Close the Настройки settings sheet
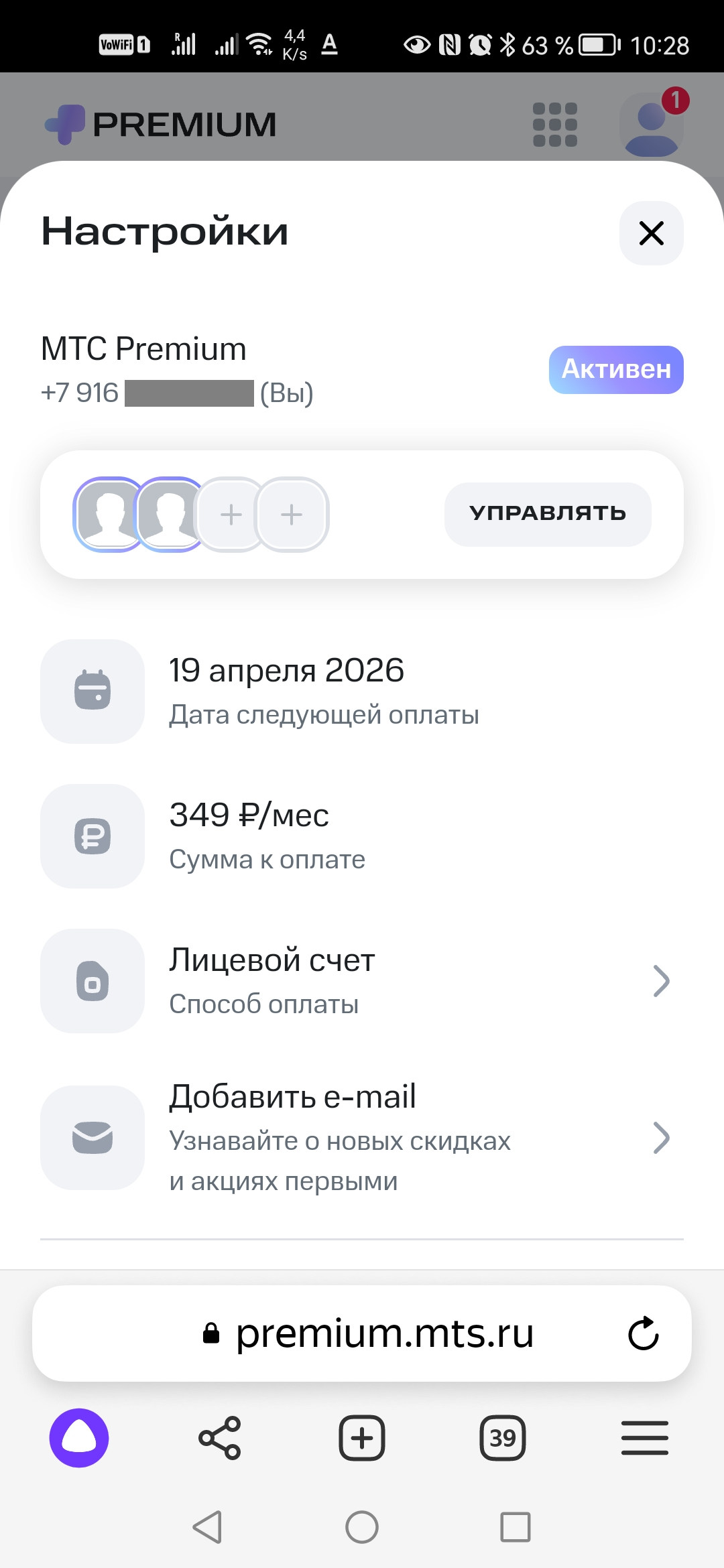This screenshot has width=724, height=1568. (x=651, y=233)
